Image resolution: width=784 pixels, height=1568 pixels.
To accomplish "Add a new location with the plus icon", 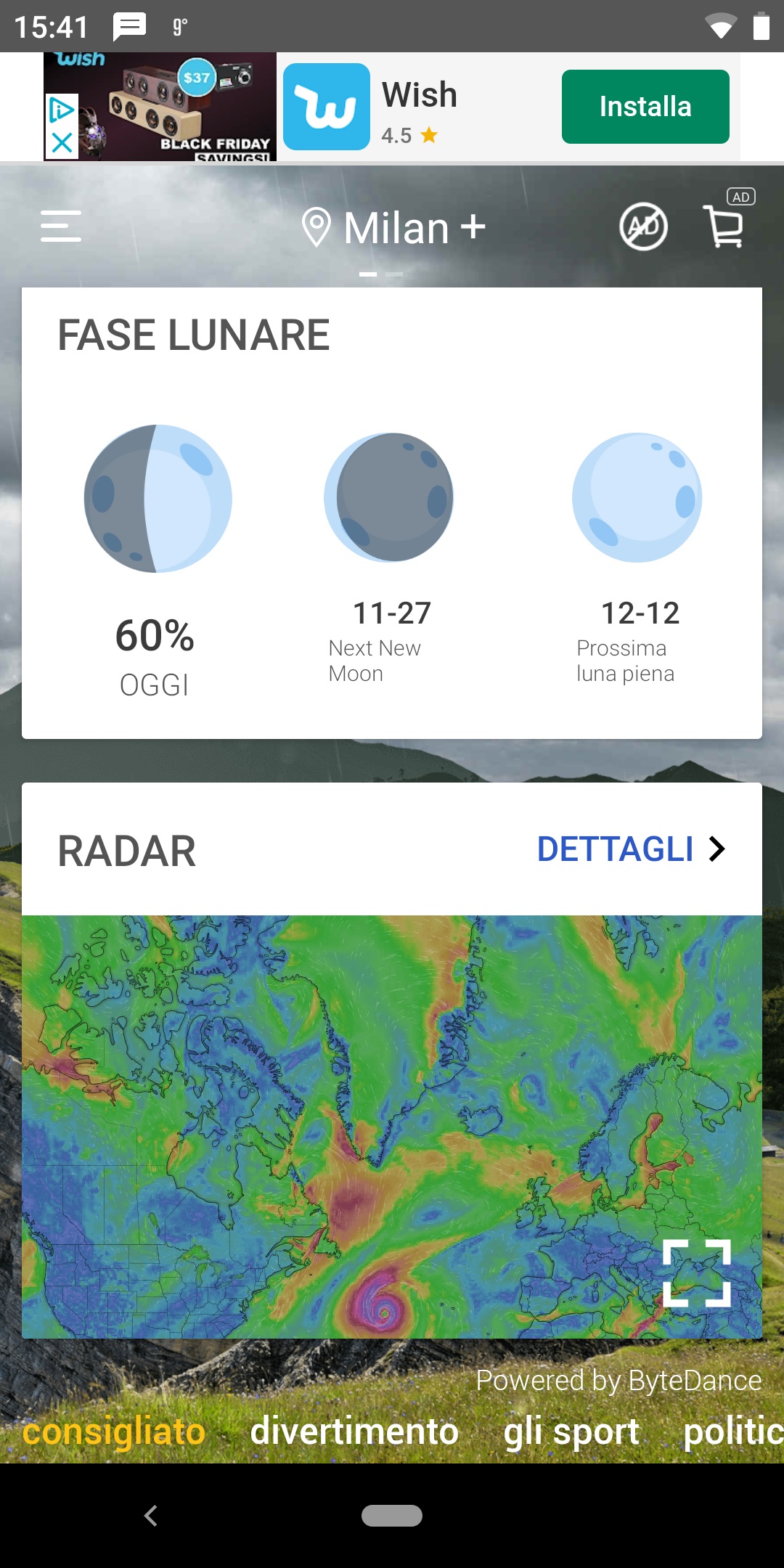I will [x=473, y=227].
